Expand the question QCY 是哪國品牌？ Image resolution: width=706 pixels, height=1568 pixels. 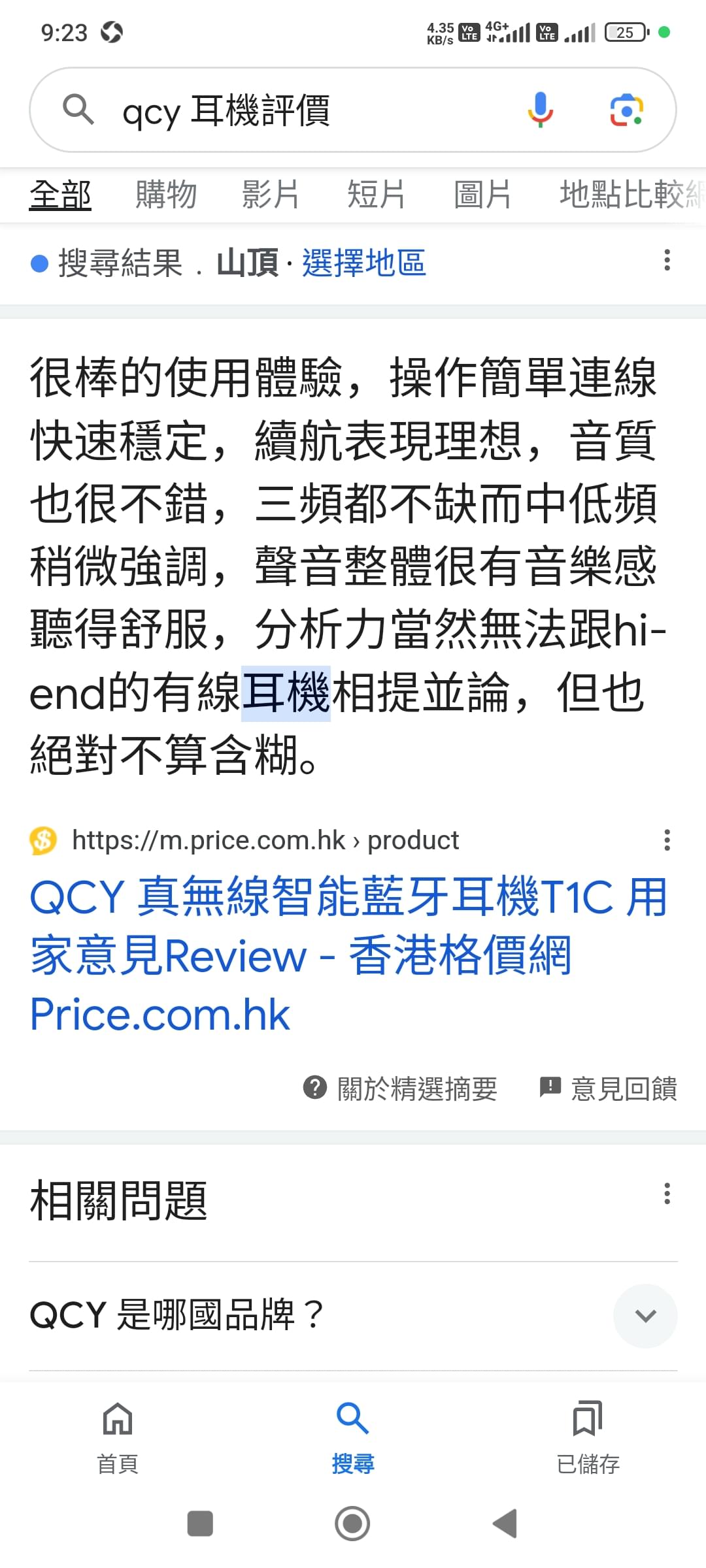pos(353,1315)
